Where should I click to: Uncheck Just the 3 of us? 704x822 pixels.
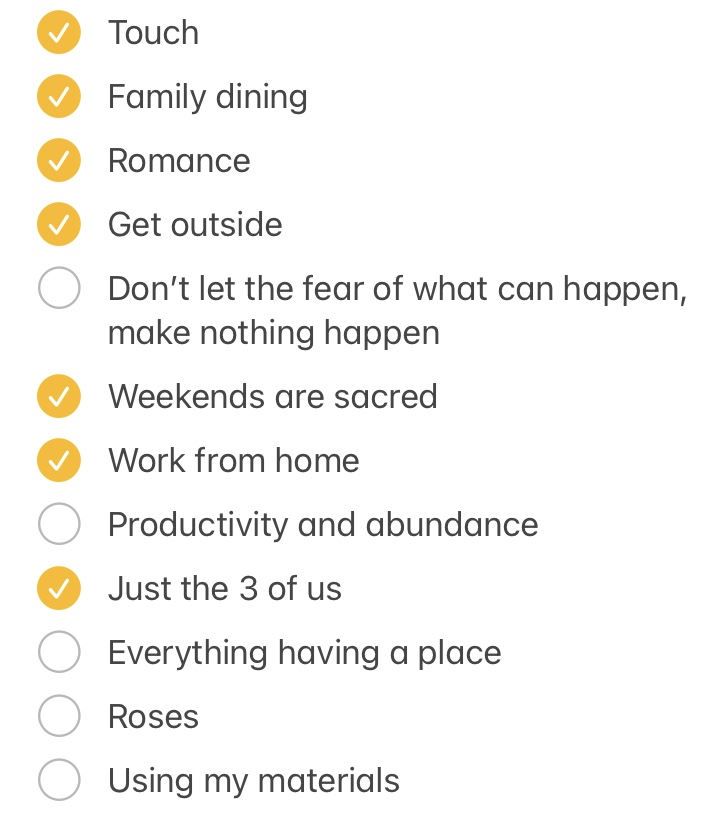[59, 589]
